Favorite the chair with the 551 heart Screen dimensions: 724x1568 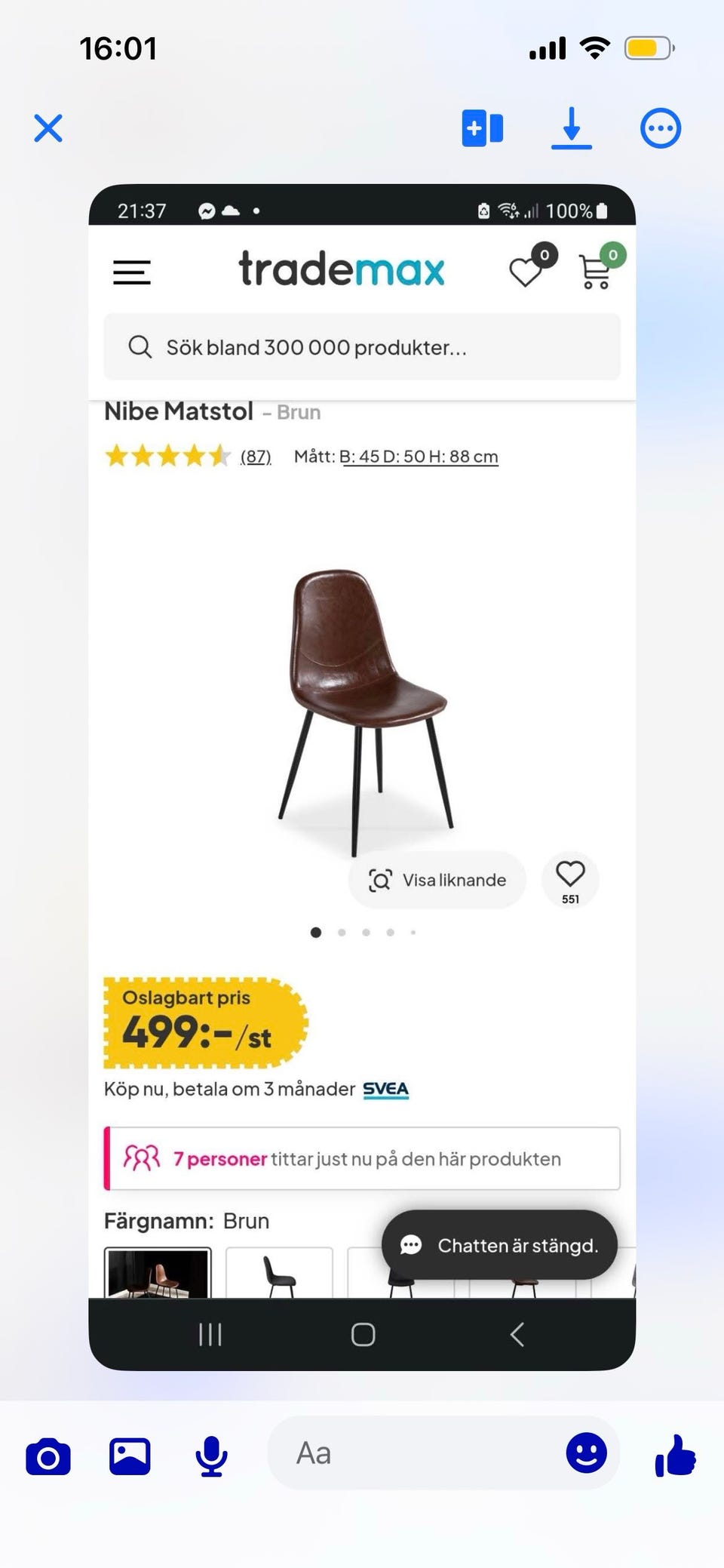coord(570,874)
